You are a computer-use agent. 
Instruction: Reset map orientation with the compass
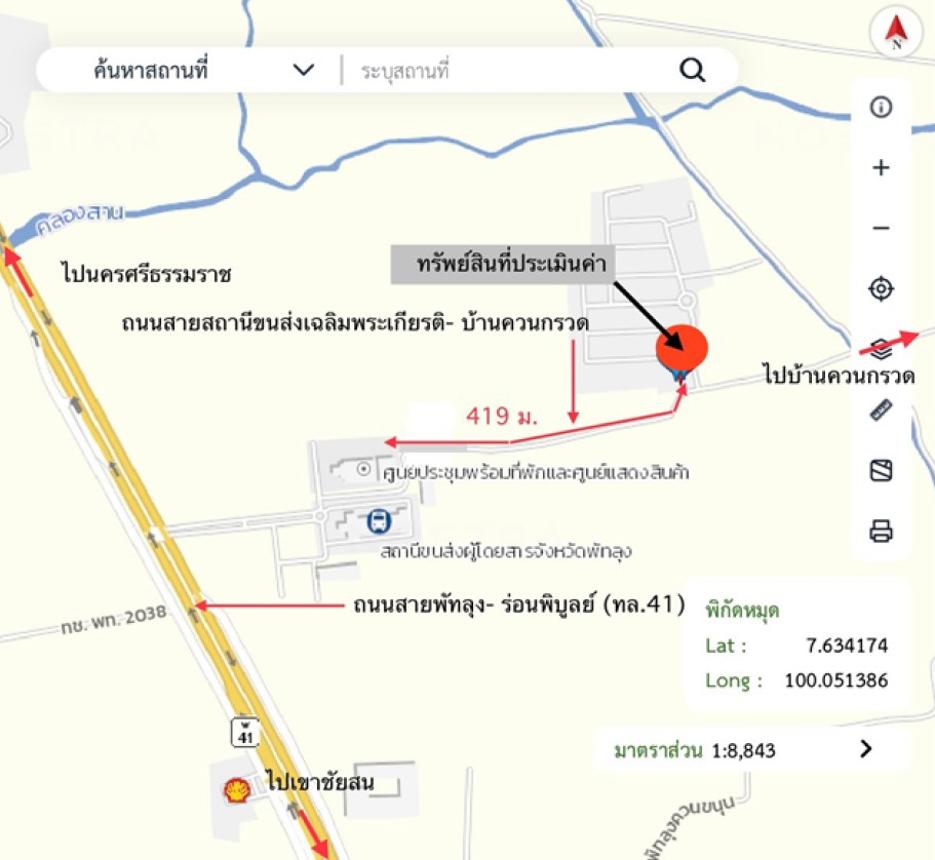(896, 33)
